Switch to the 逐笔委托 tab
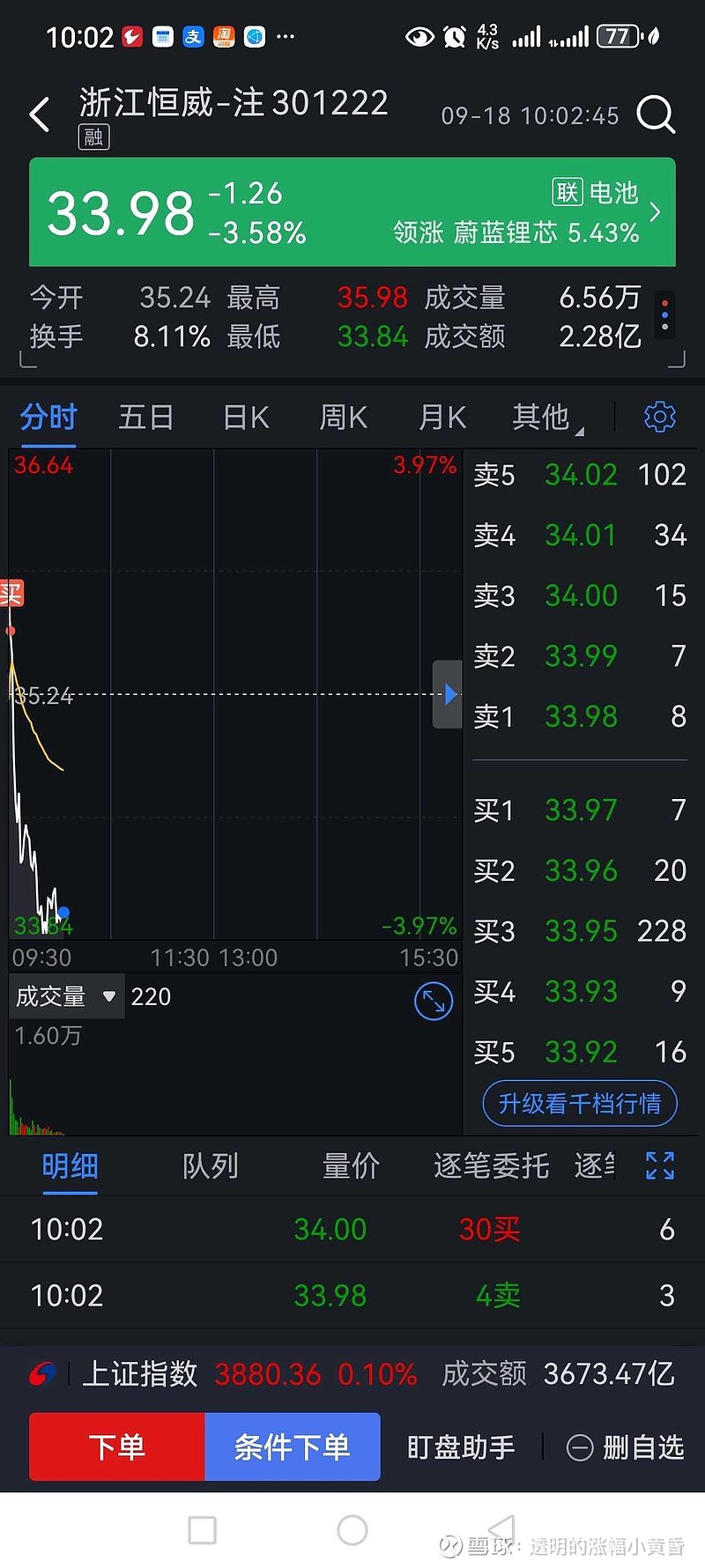Image resolution: width=705 pixels, height=1568 pixels. (x=491, y=1166)
